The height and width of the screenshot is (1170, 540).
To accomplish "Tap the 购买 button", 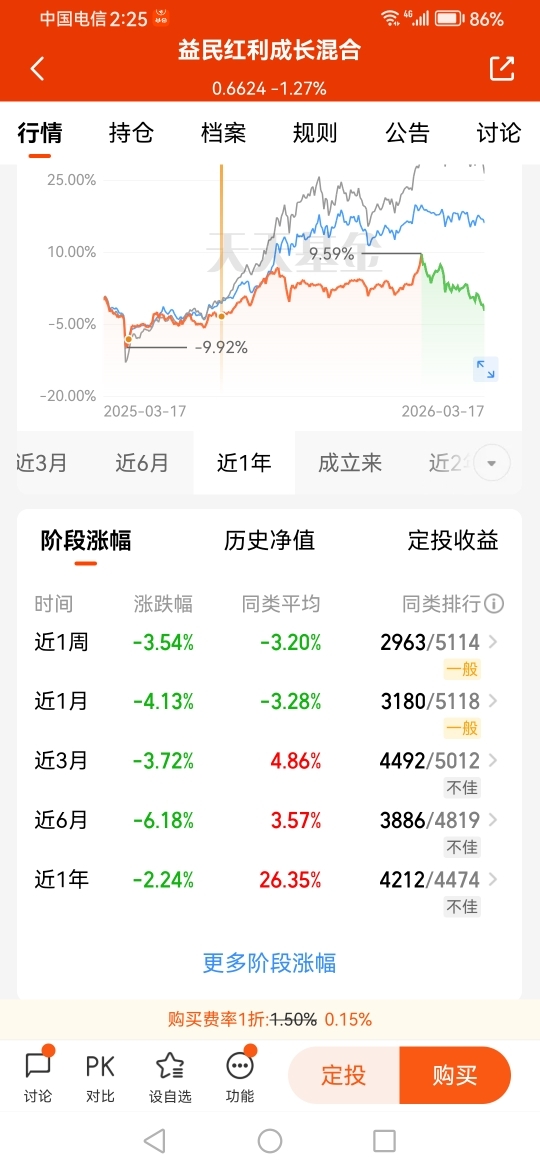I will click(456, 1075).
